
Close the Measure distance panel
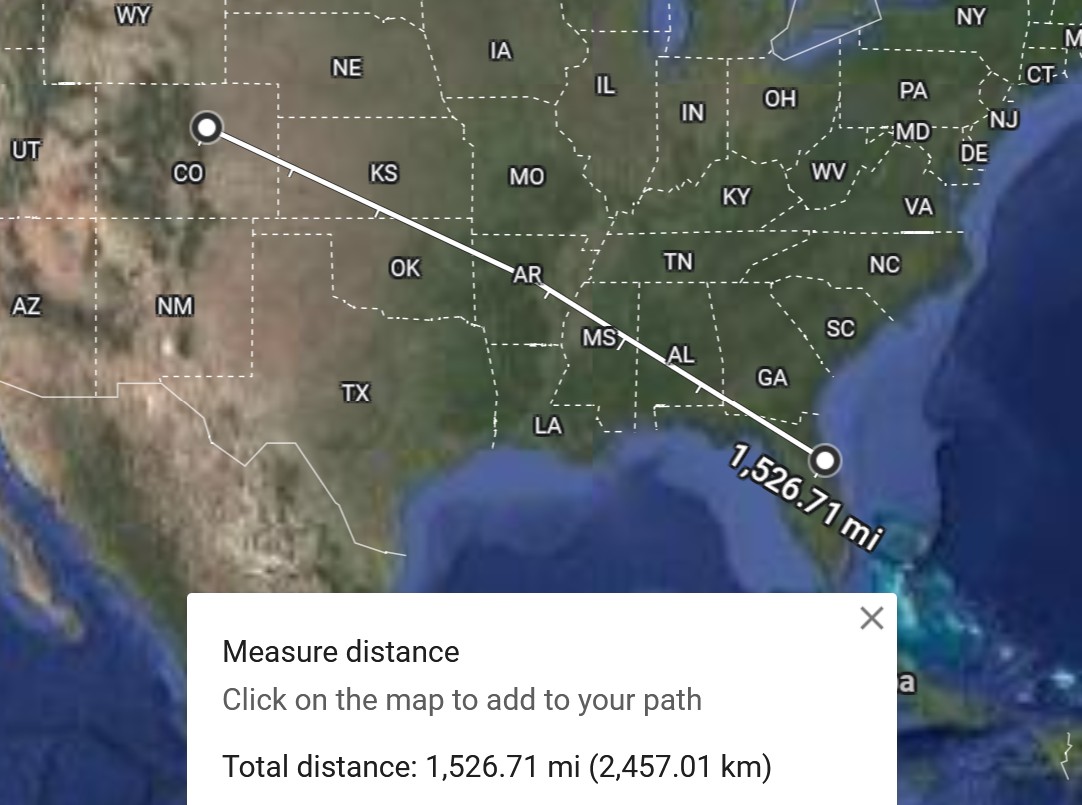pyautogui.click(x=871, y=618)
